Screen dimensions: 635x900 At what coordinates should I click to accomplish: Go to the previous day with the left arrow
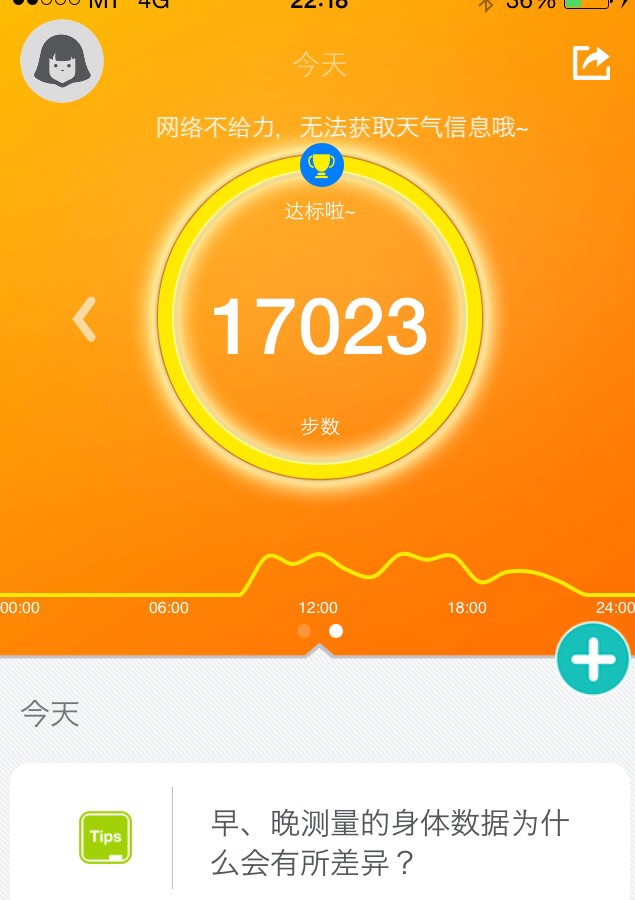pyautogui.click(x=85, y=320)
